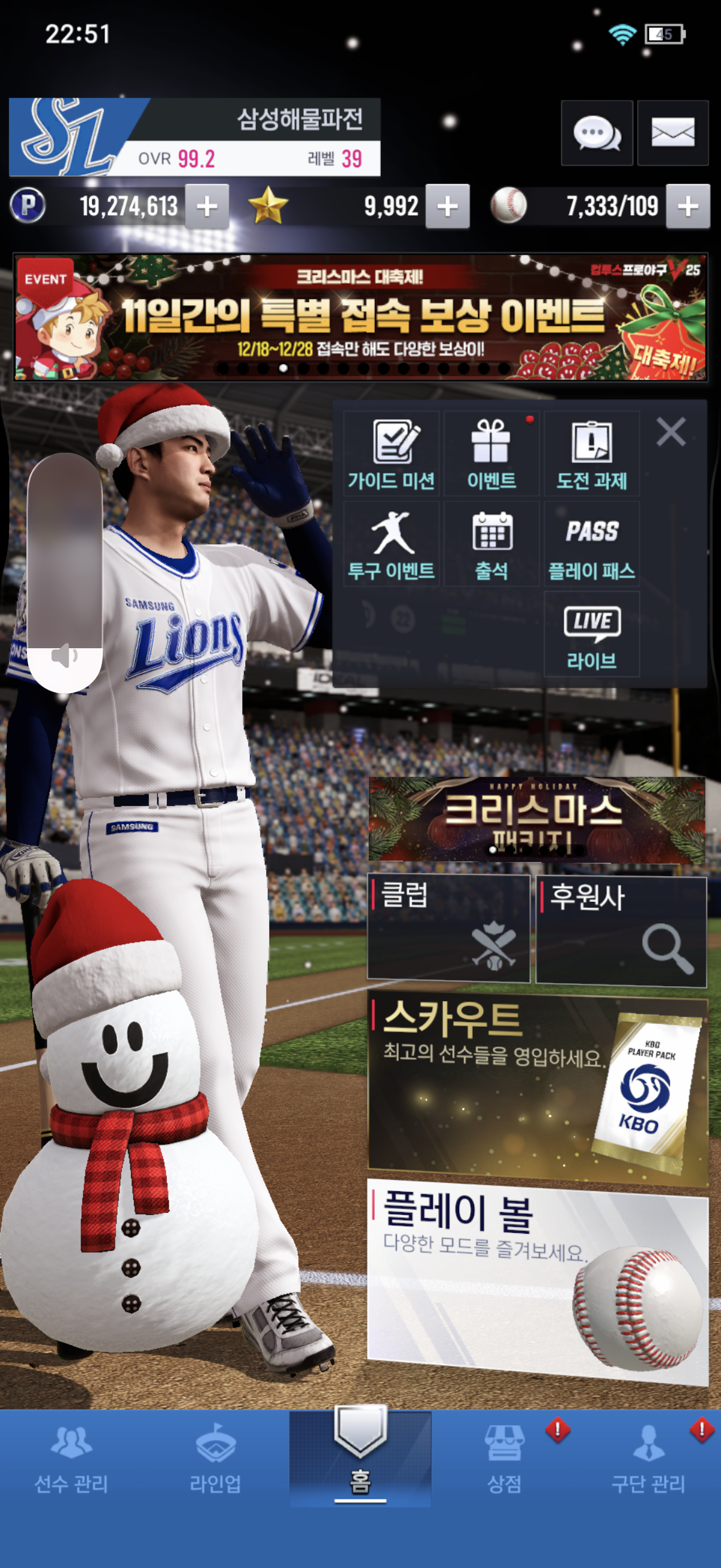Open 스카우트 to recruit players
This screenshot has width=721, height=1568.
click(537, 1090)
